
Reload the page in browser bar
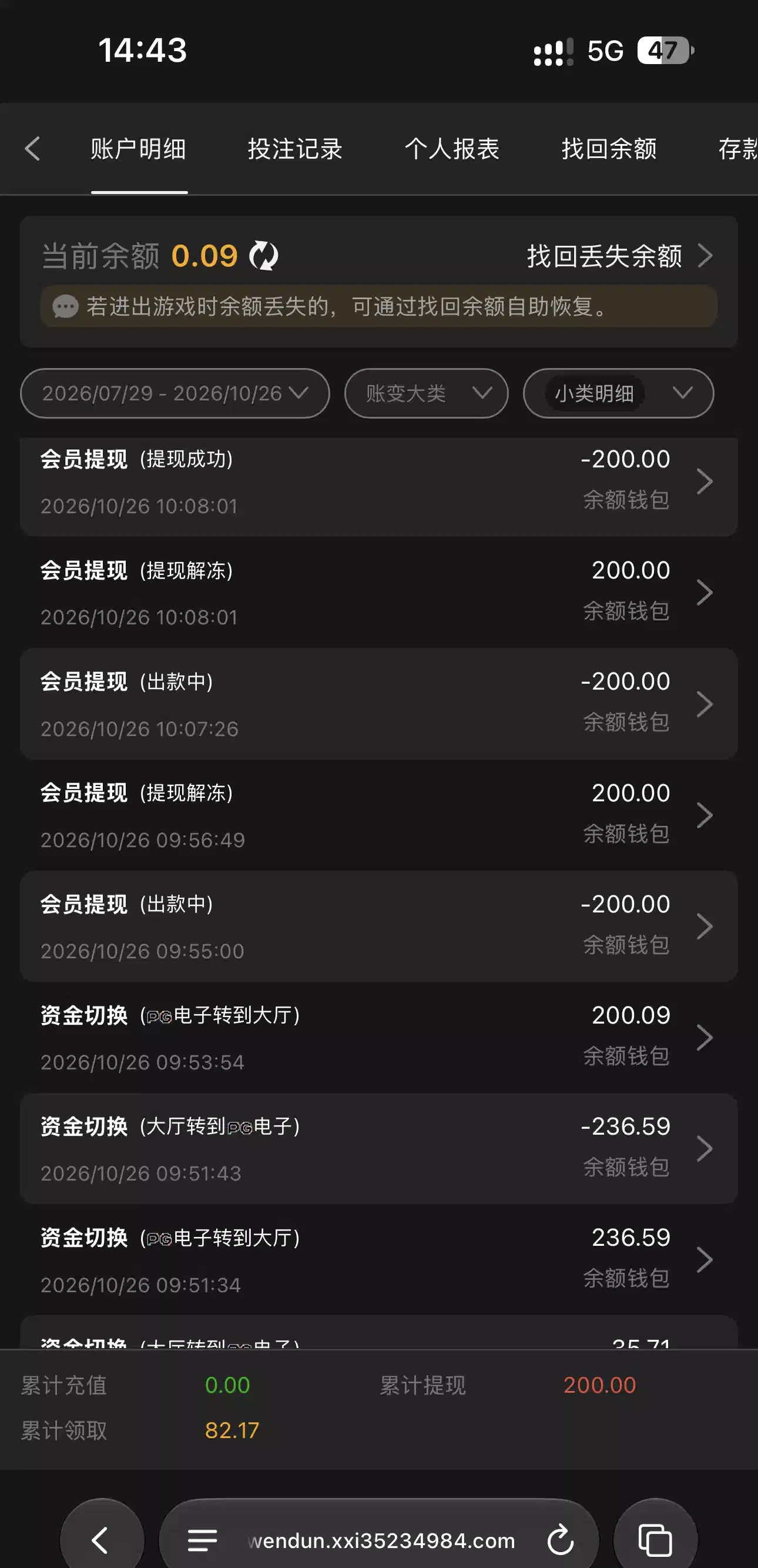click(561, 1540)
